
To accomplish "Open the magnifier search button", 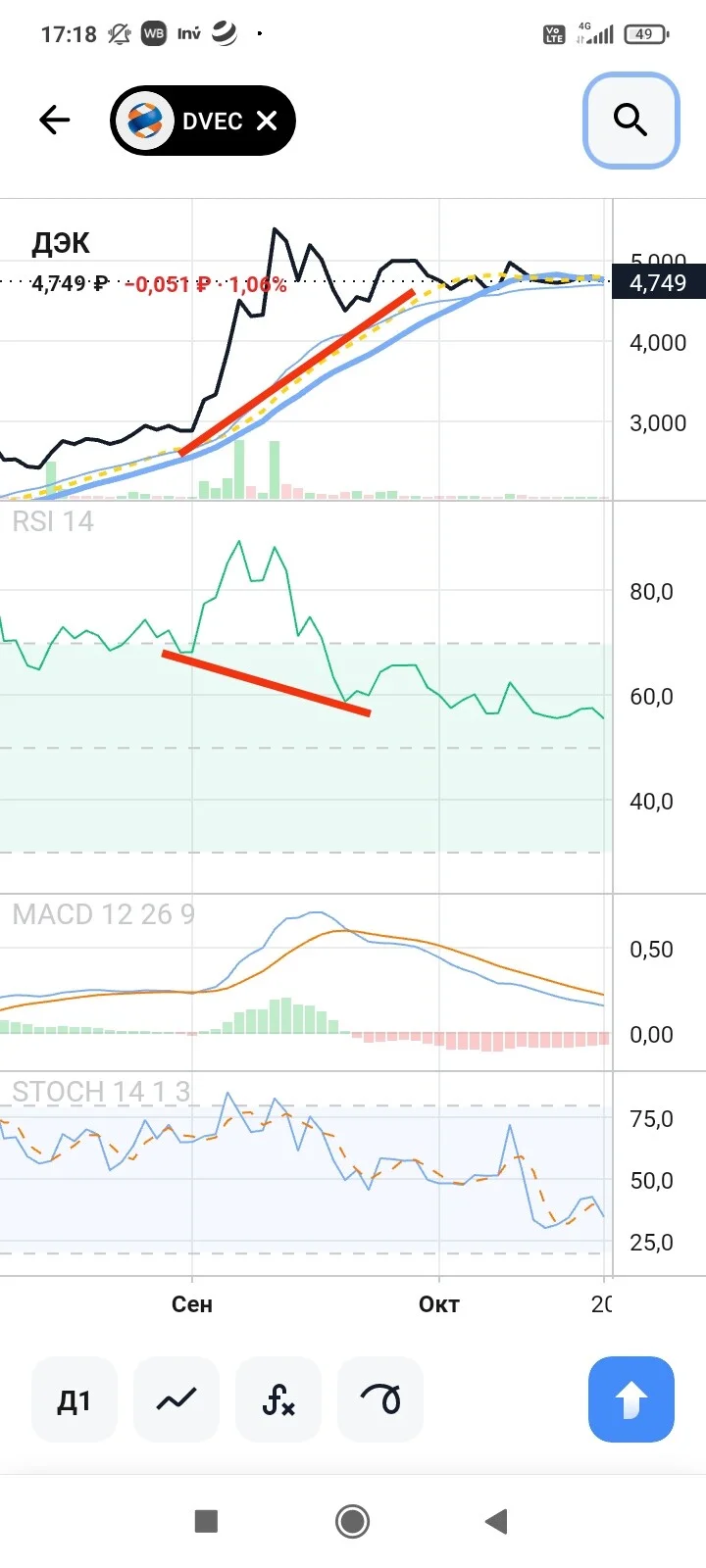I will [x=630, y=121].
